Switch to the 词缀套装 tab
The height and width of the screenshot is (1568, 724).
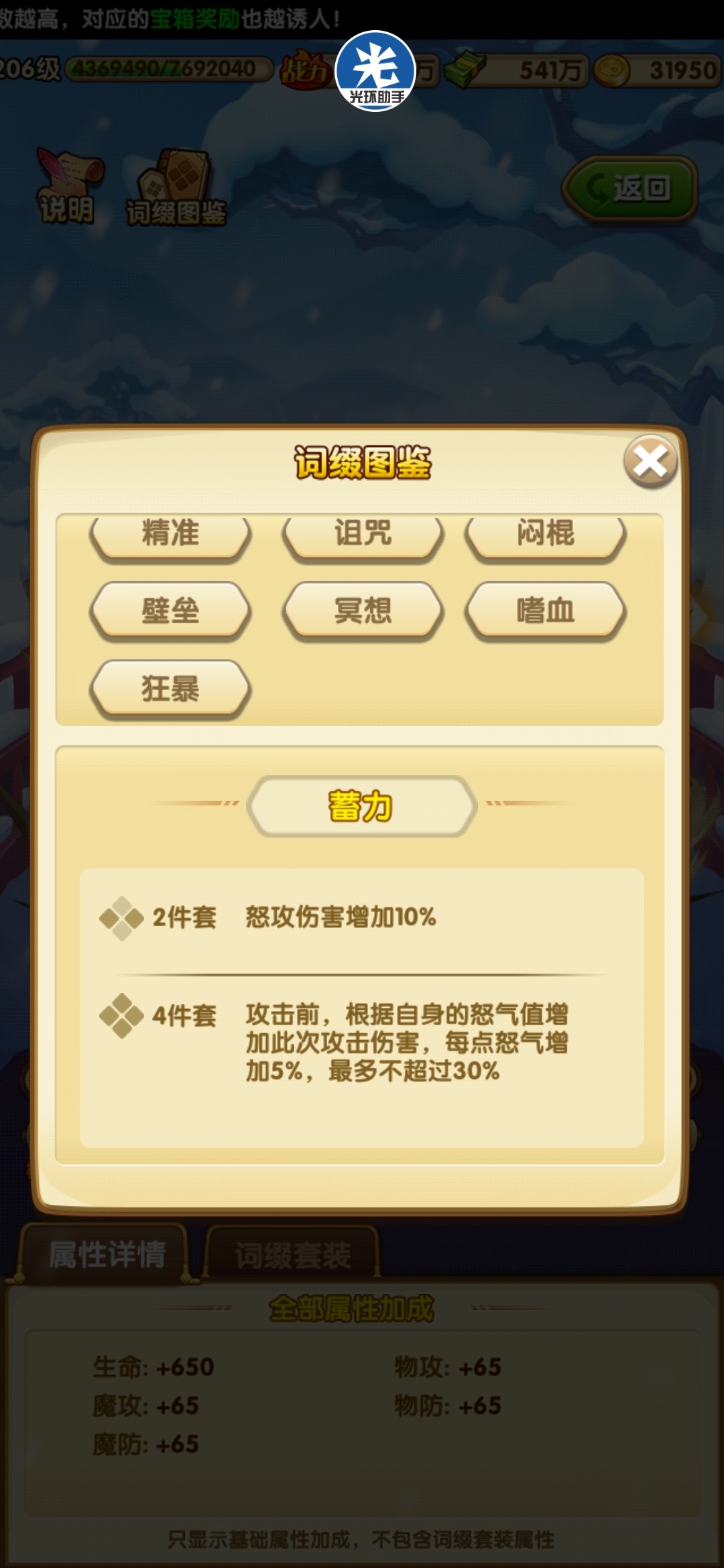[292, 1255]
